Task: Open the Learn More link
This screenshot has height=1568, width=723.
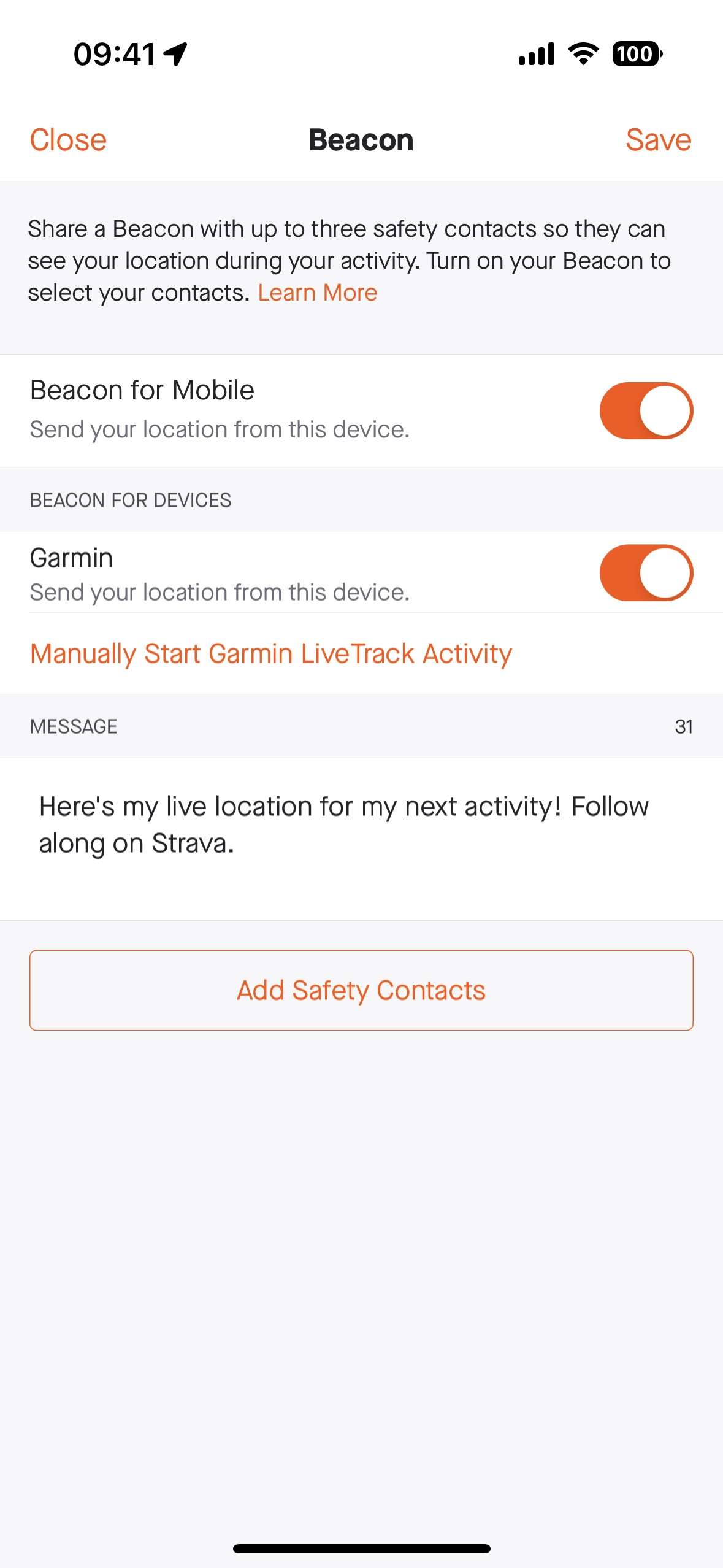Action: [317, 293]
